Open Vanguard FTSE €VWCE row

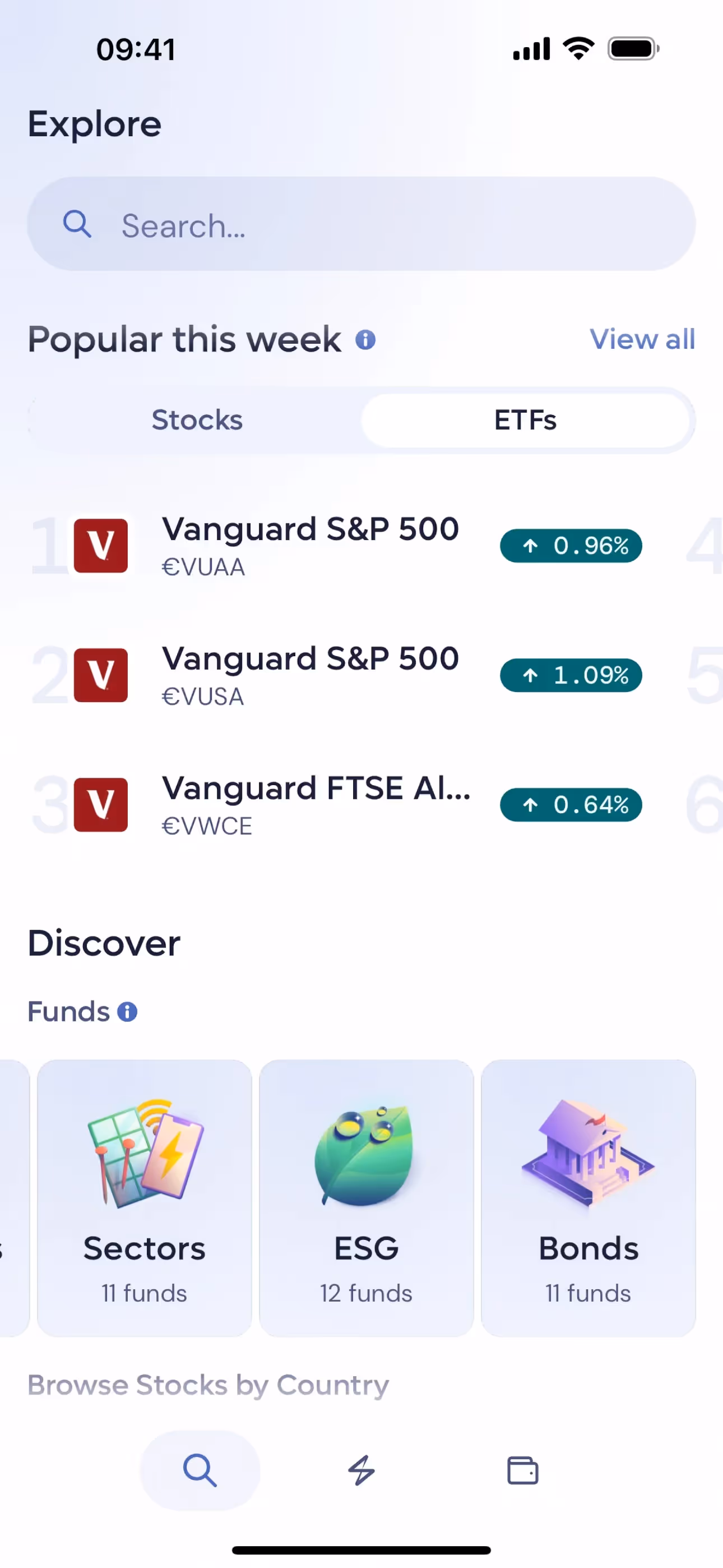(310, 805)
